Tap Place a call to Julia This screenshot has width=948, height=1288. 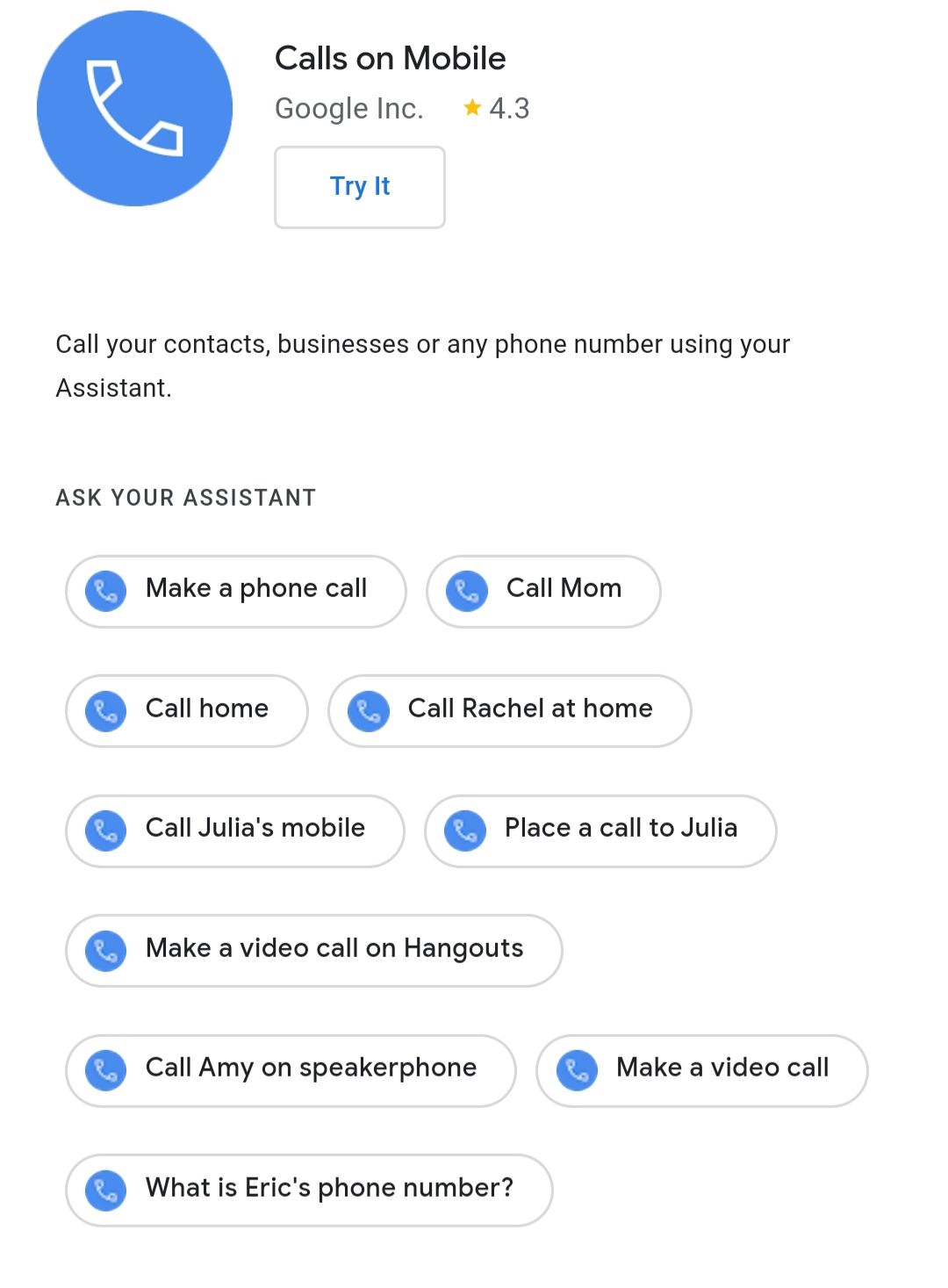[x=600, y=831]
